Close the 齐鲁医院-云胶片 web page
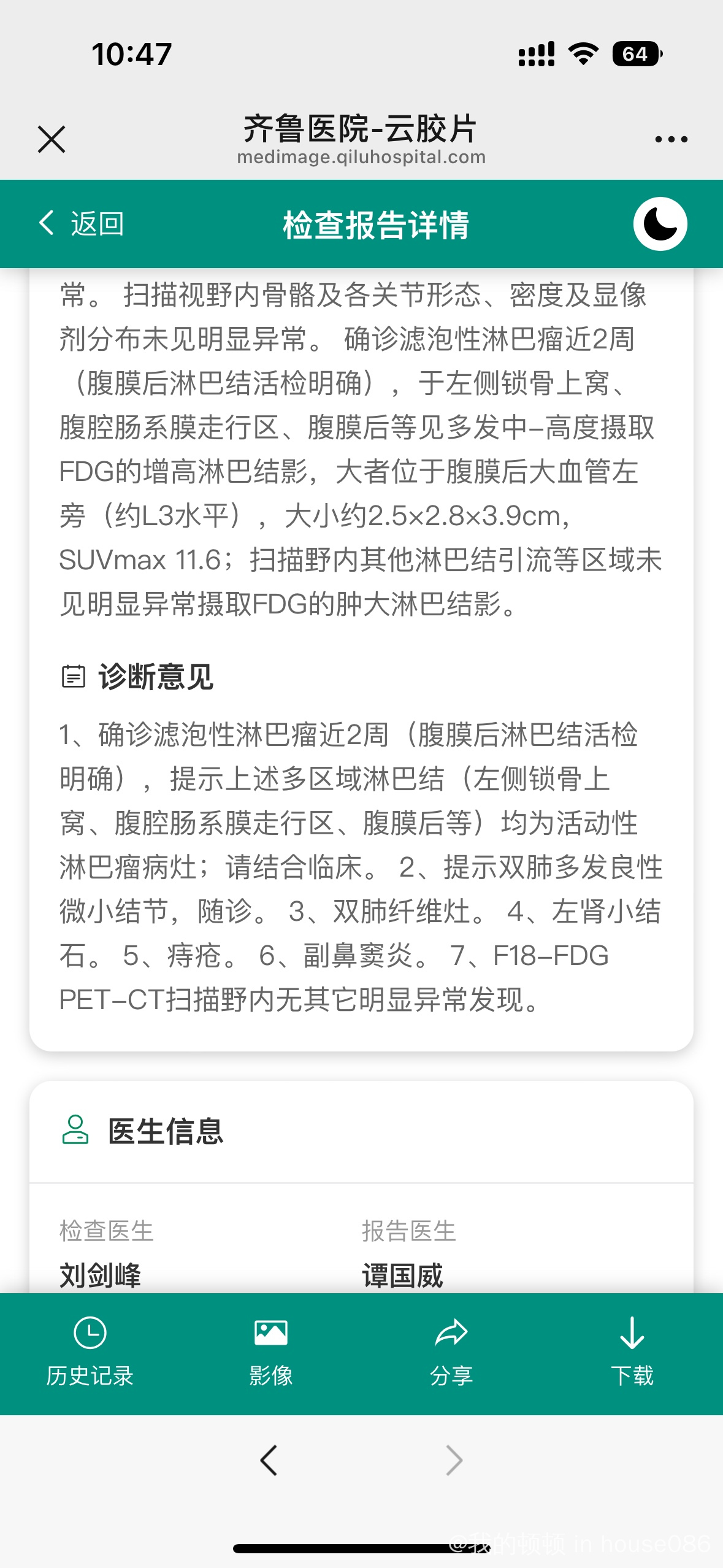 click(52, 139)
